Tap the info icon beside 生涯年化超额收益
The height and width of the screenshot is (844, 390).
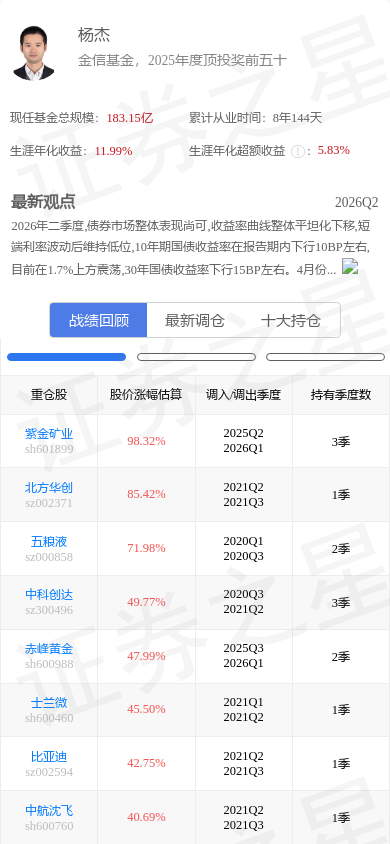click(x=297, y=151)
